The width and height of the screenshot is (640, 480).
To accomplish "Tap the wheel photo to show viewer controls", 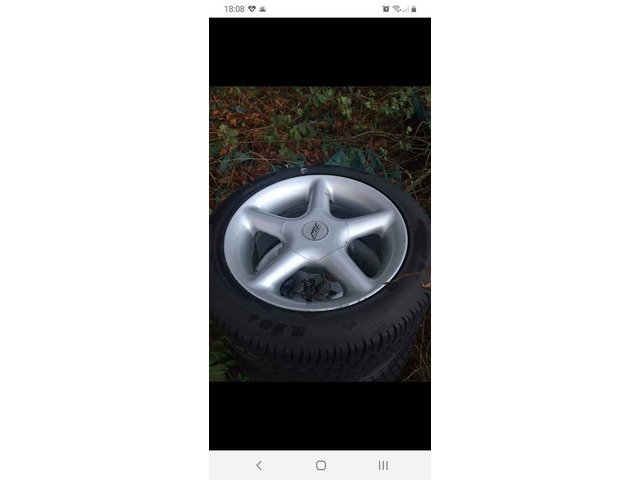I will click(x=320, y=235).
